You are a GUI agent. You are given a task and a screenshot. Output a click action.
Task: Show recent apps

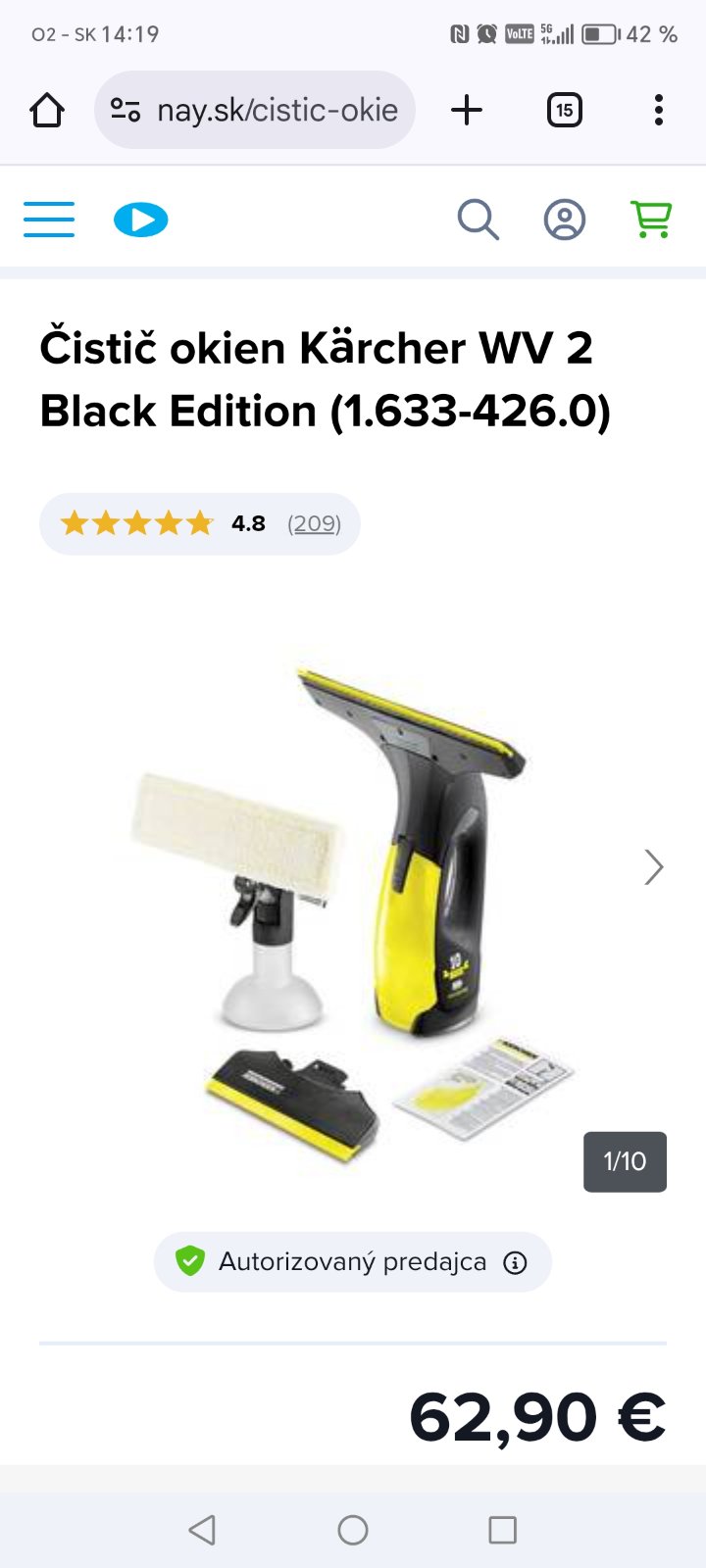click(x=502, y=1529)
